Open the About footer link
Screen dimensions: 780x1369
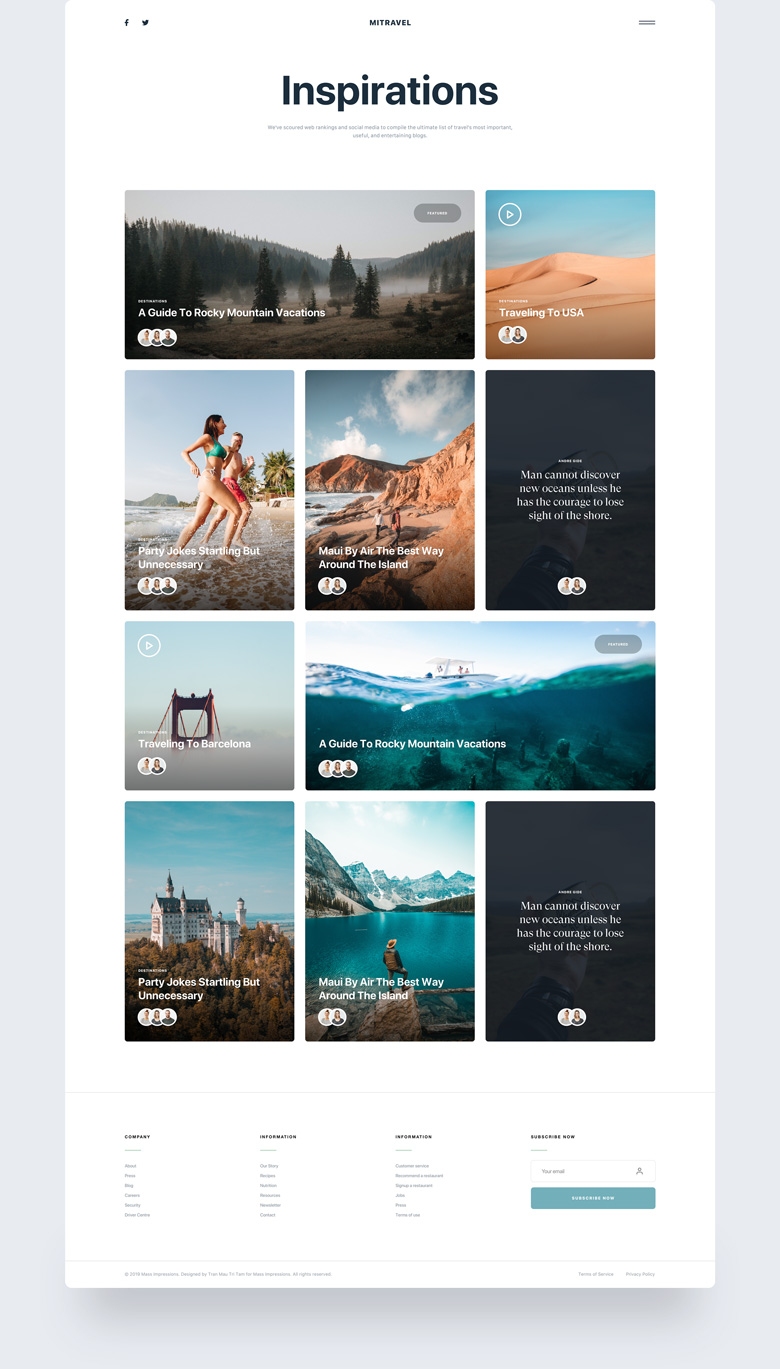point(131,1166)
